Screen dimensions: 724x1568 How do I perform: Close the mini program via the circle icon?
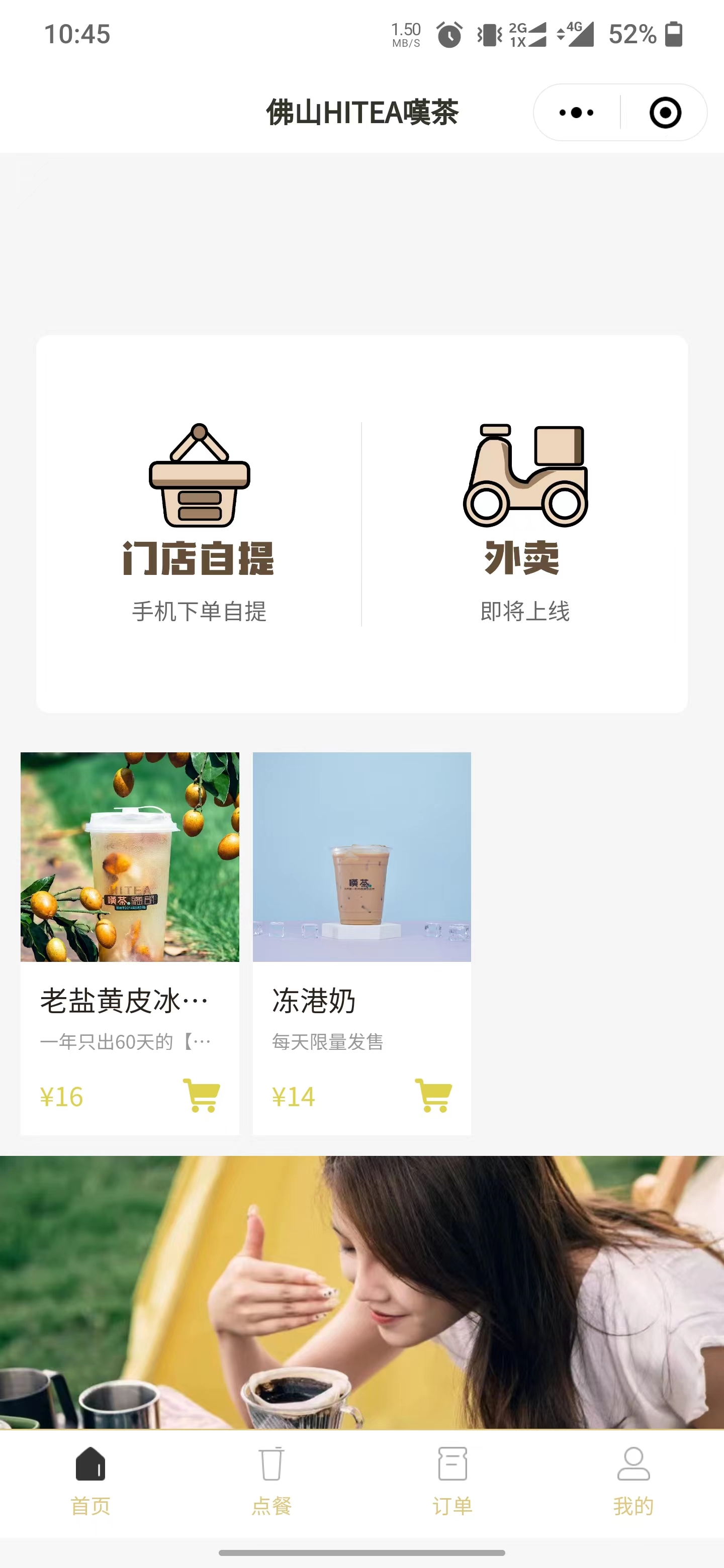click(x=665, y=113)
